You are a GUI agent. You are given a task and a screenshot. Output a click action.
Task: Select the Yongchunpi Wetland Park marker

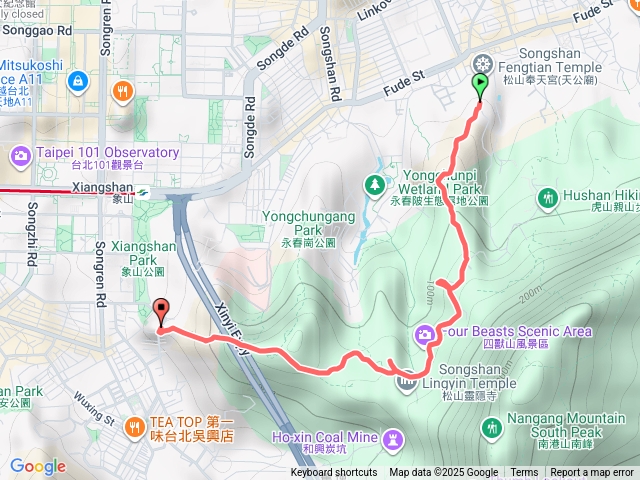point(374,184)
